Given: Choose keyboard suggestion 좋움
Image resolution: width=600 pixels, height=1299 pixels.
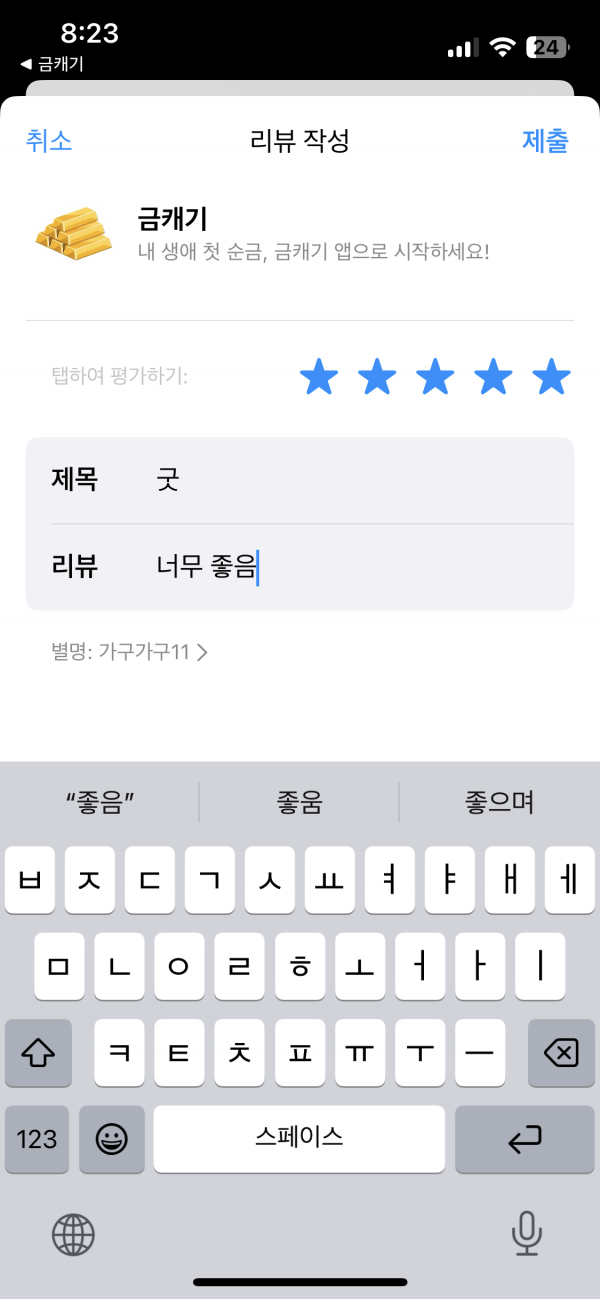Looking at the screenshot, I should [x=300, y=802].
